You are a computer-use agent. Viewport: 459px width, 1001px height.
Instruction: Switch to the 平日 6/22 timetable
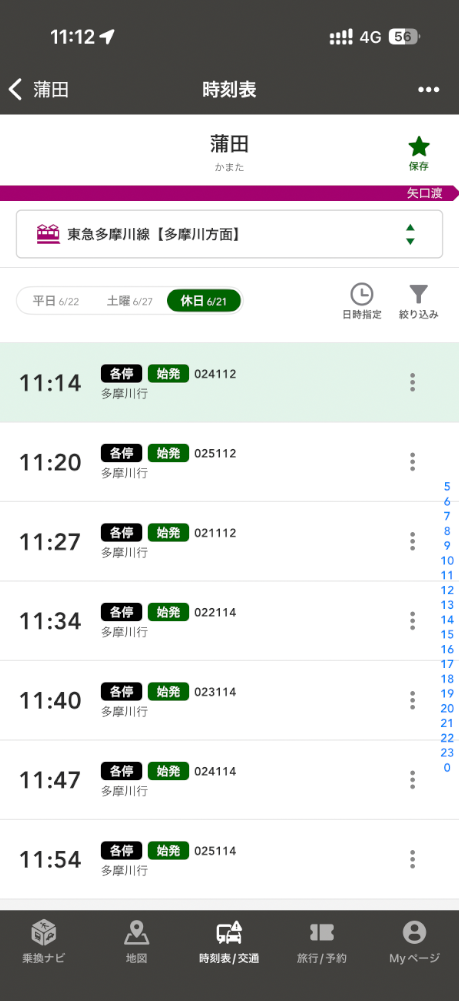tap(56, 301)
